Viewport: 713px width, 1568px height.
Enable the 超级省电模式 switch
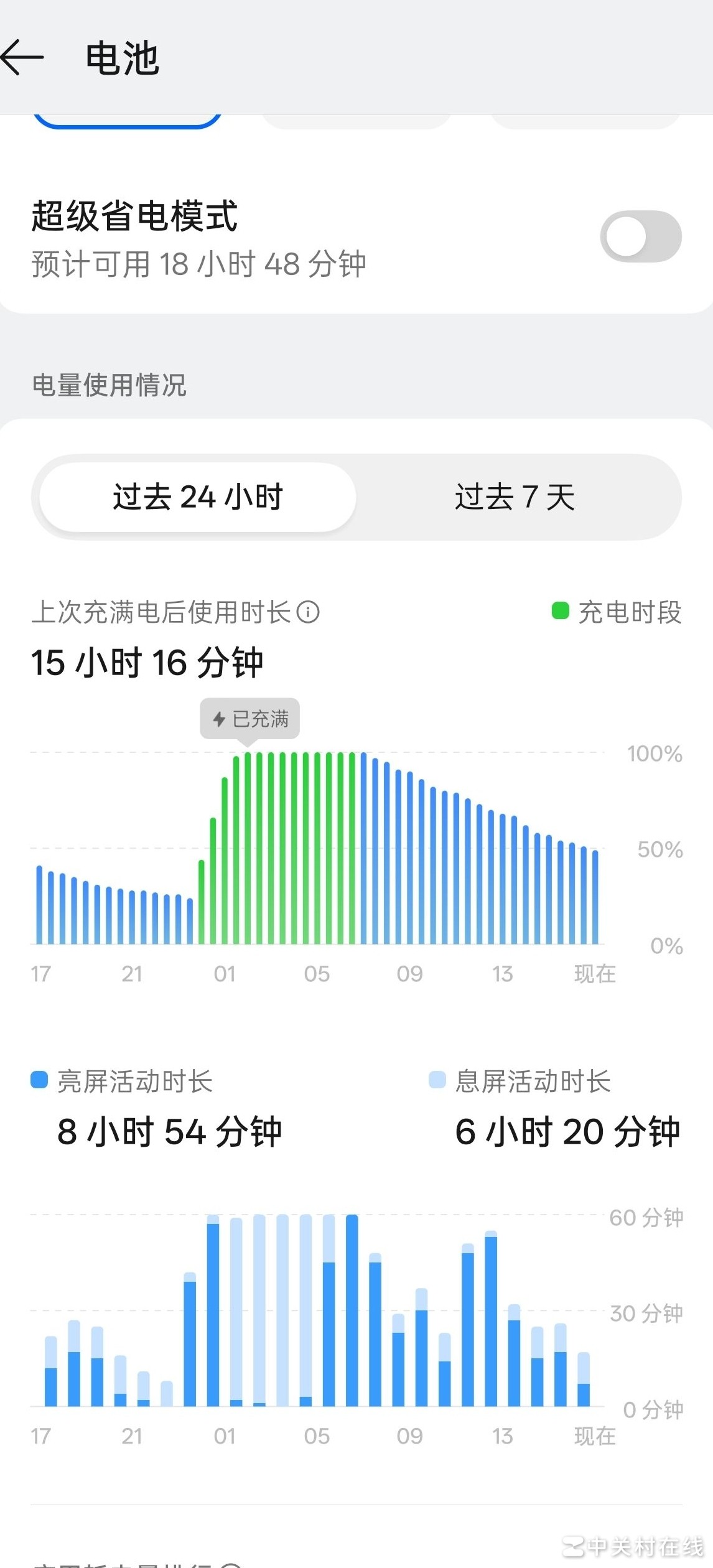640,236
